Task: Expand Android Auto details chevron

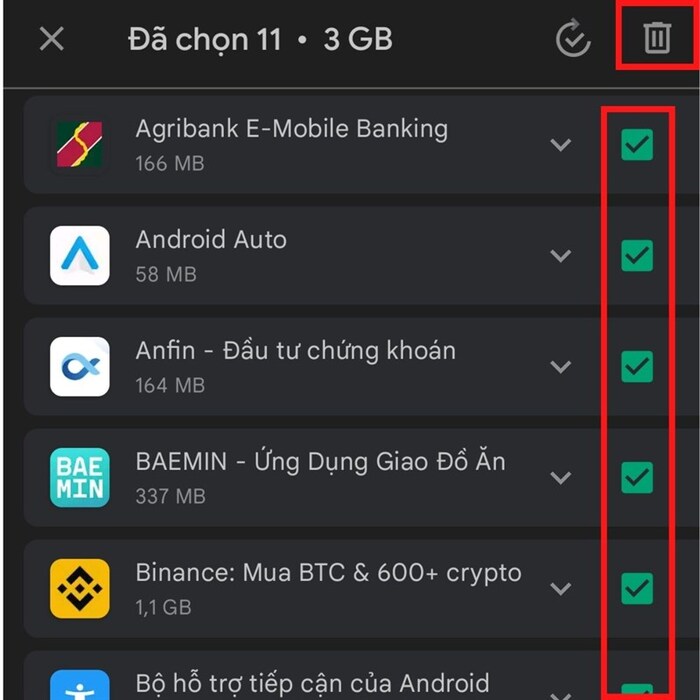Action: point(561,256)
